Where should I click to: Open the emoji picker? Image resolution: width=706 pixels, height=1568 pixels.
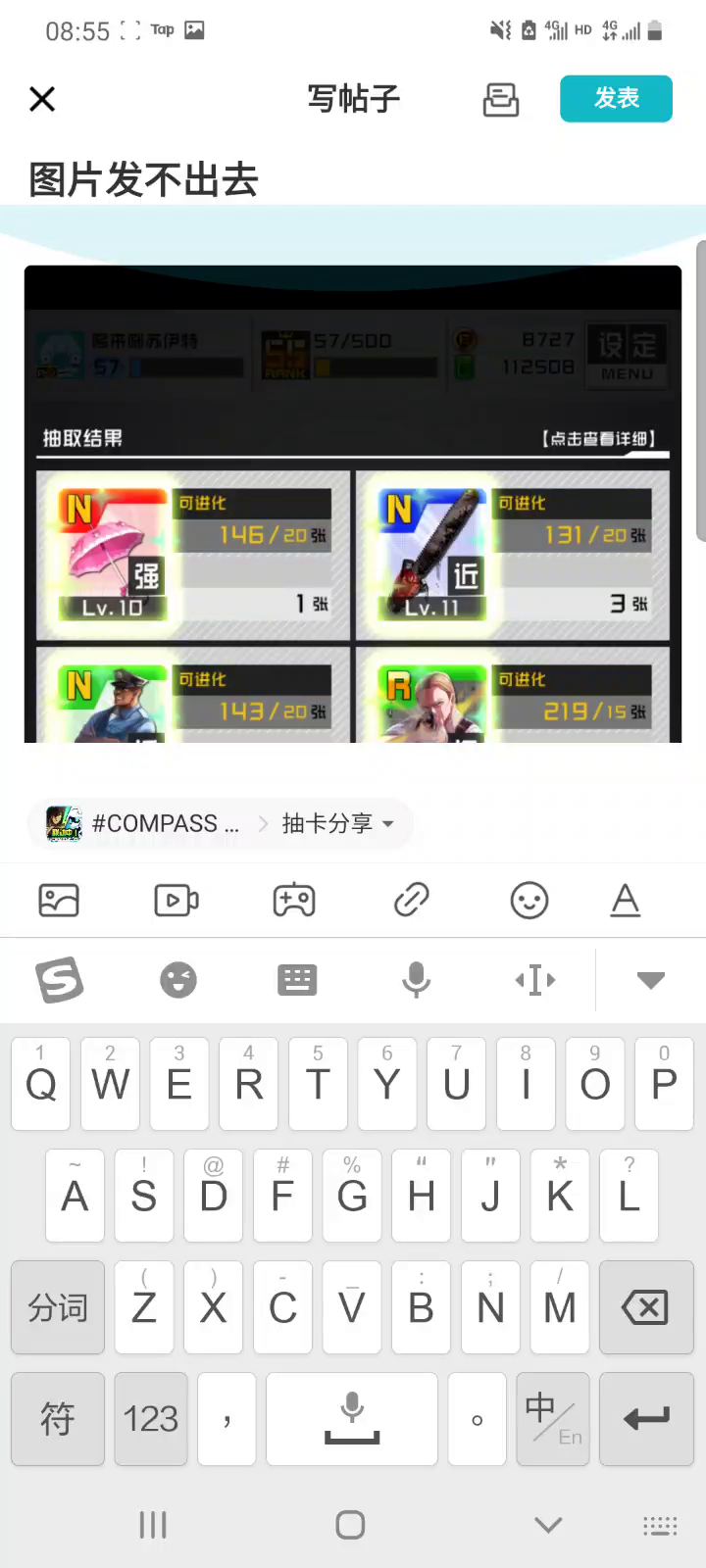coord(529,900)
